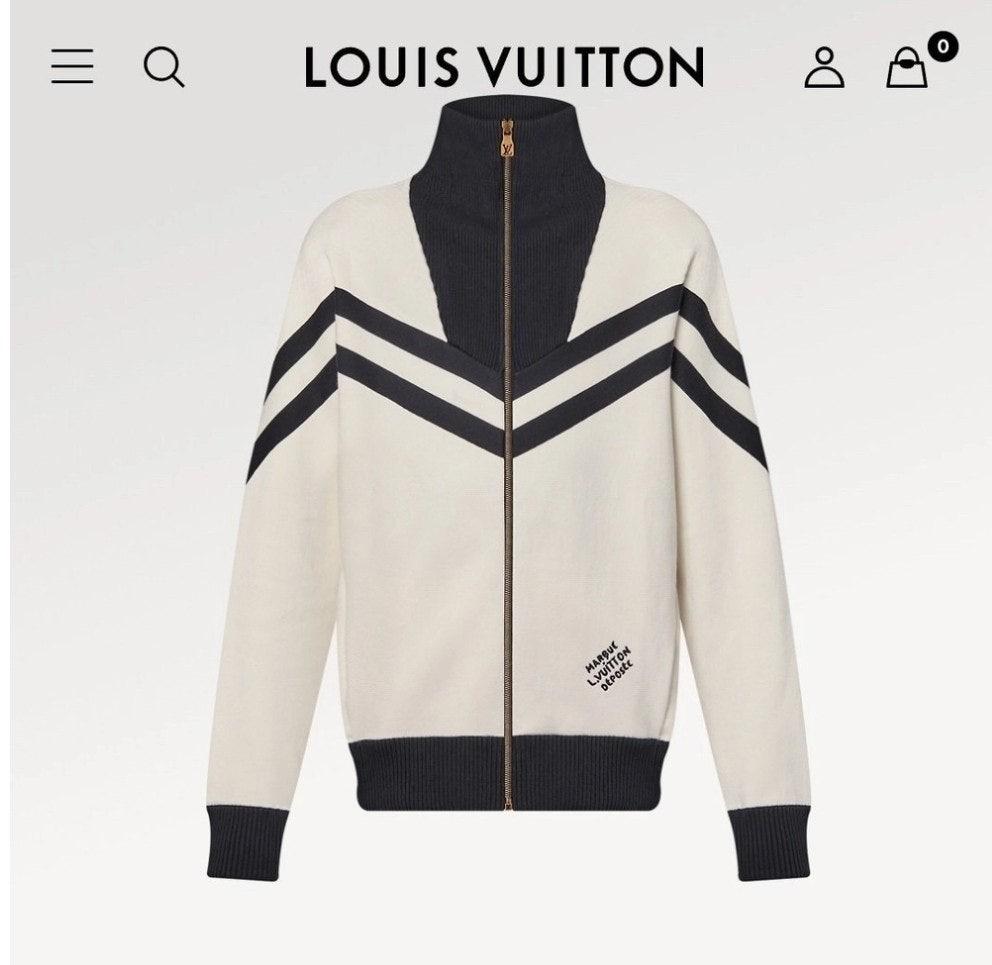Open the account profile icon
992x965 pixels.
click(x=824, y=67)
